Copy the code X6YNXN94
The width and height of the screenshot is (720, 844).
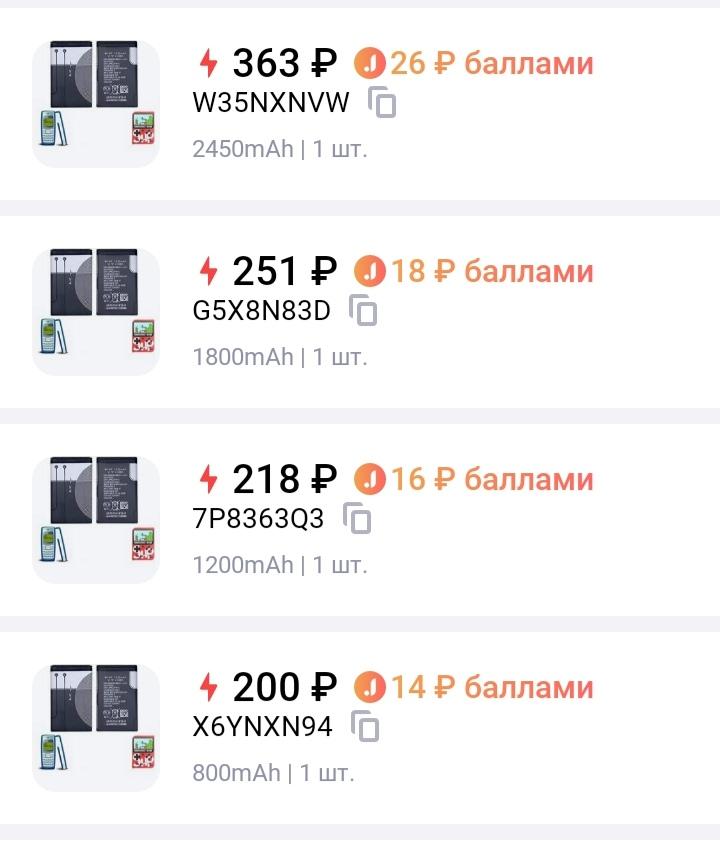(366, 727)
